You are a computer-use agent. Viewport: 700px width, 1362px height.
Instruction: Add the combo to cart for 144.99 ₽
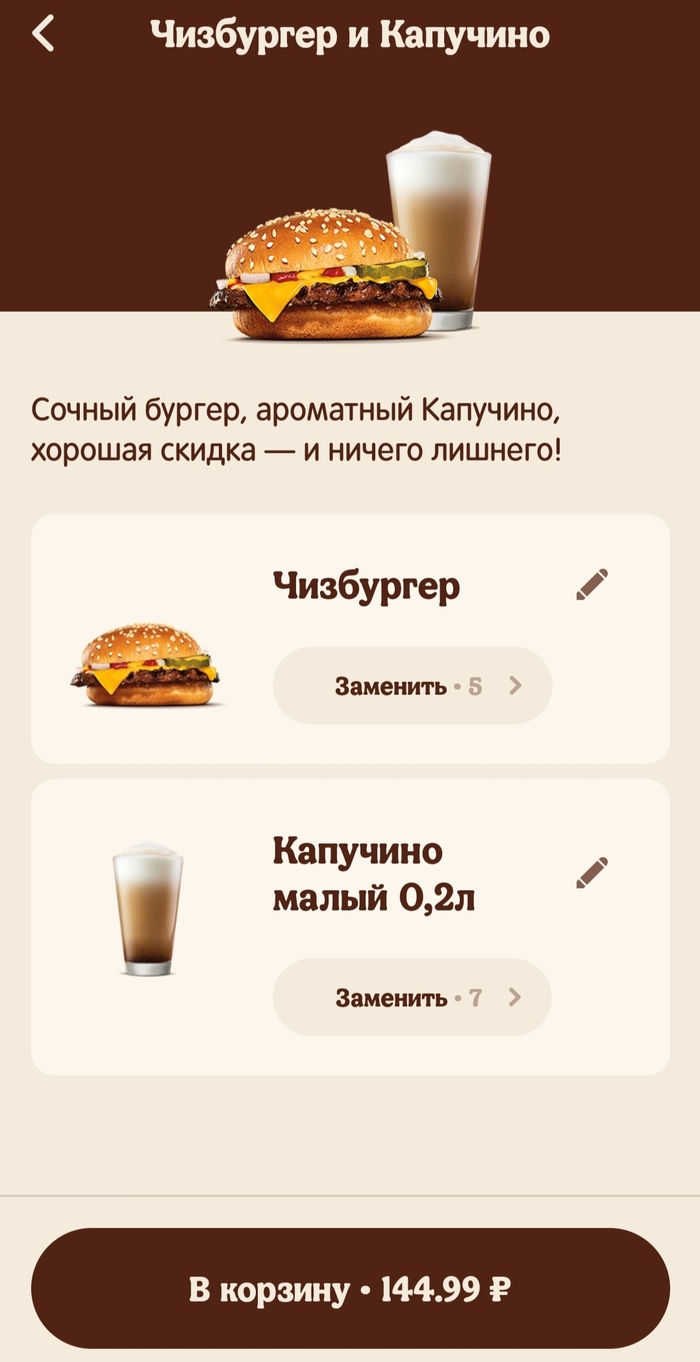point(350,1289)
